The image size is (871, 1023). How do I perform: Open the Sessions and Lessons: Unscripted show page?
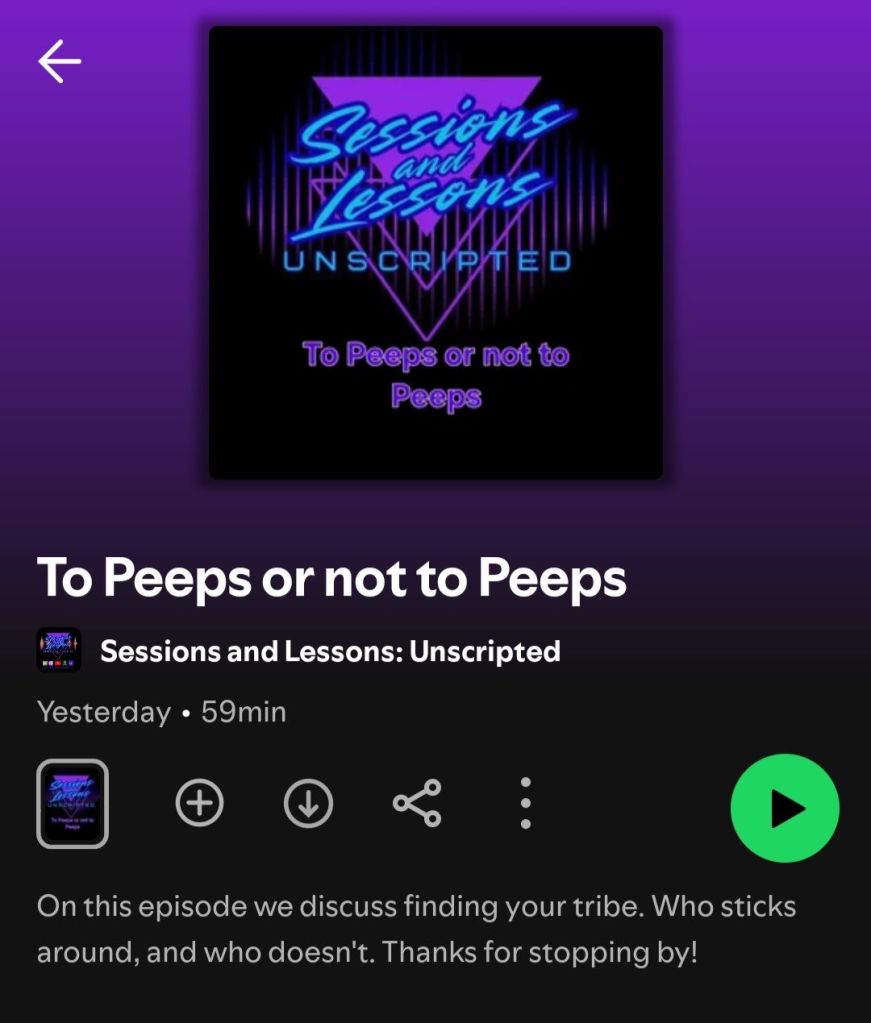[330, 652]
